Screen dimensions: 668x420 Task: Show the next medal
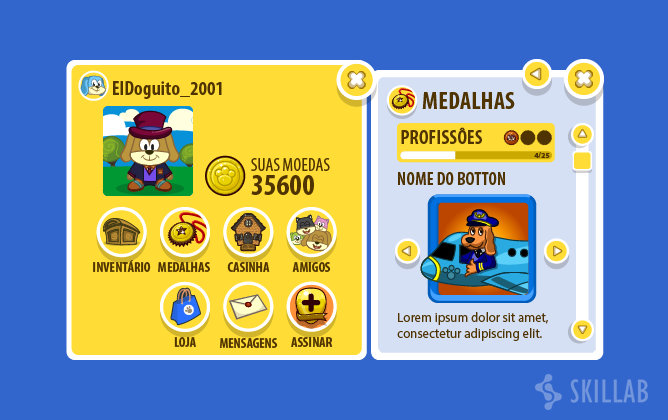click(557, 250)
